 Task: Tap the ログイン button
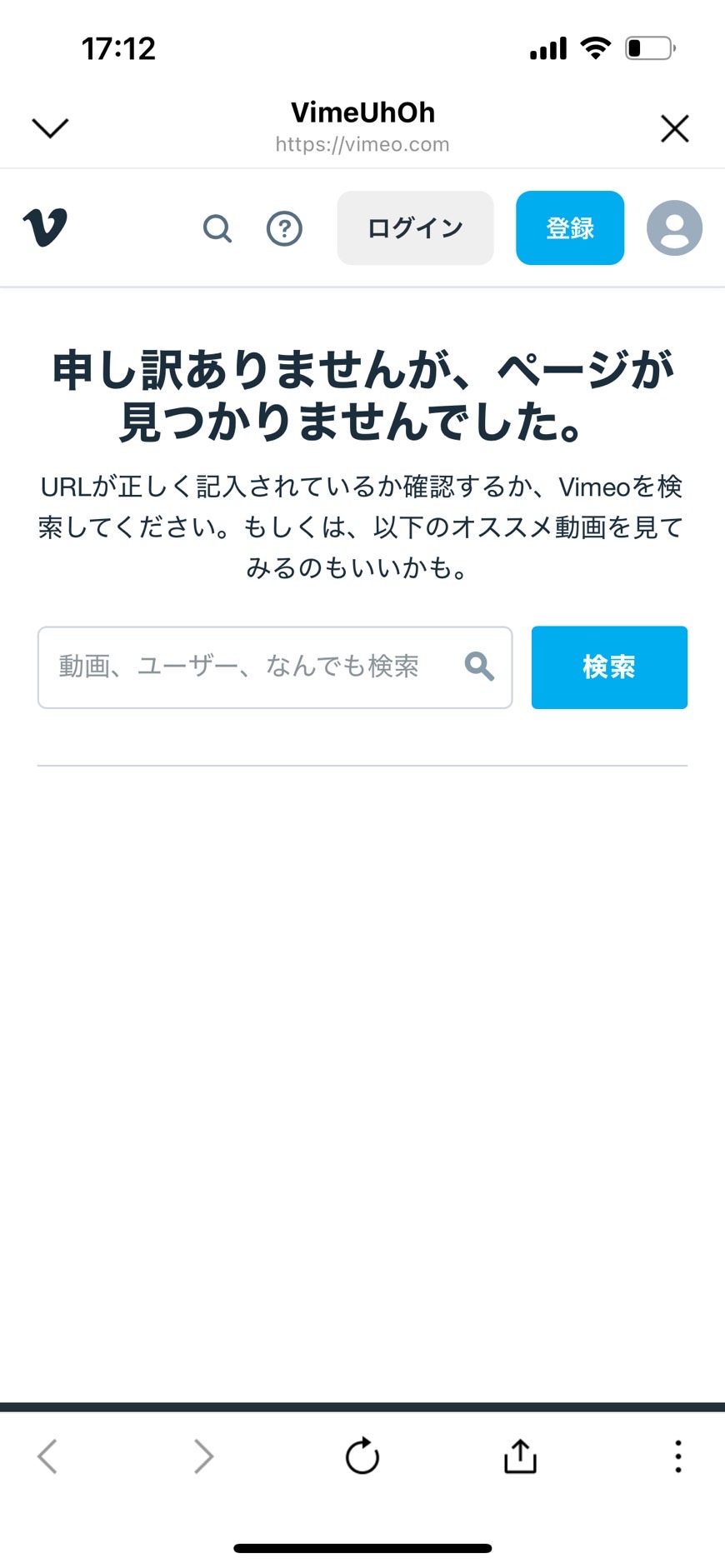415,227
